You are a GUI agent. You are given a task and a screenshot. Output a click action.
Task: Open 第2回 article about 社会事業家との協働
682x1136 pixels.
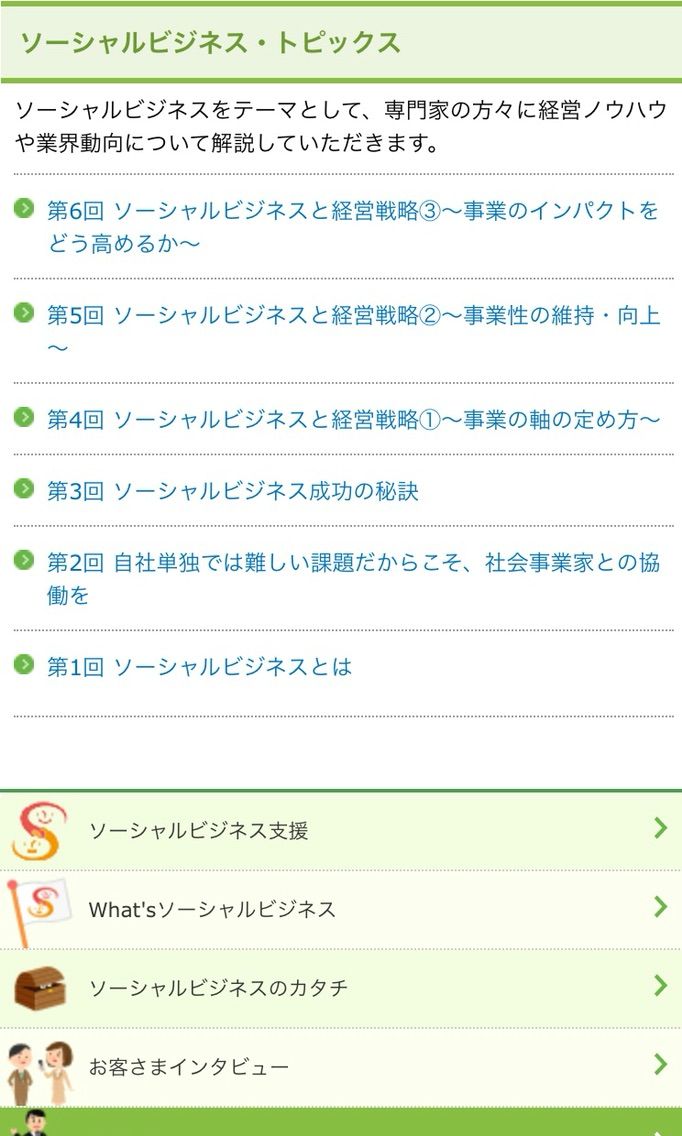click(x=354, y=578)
